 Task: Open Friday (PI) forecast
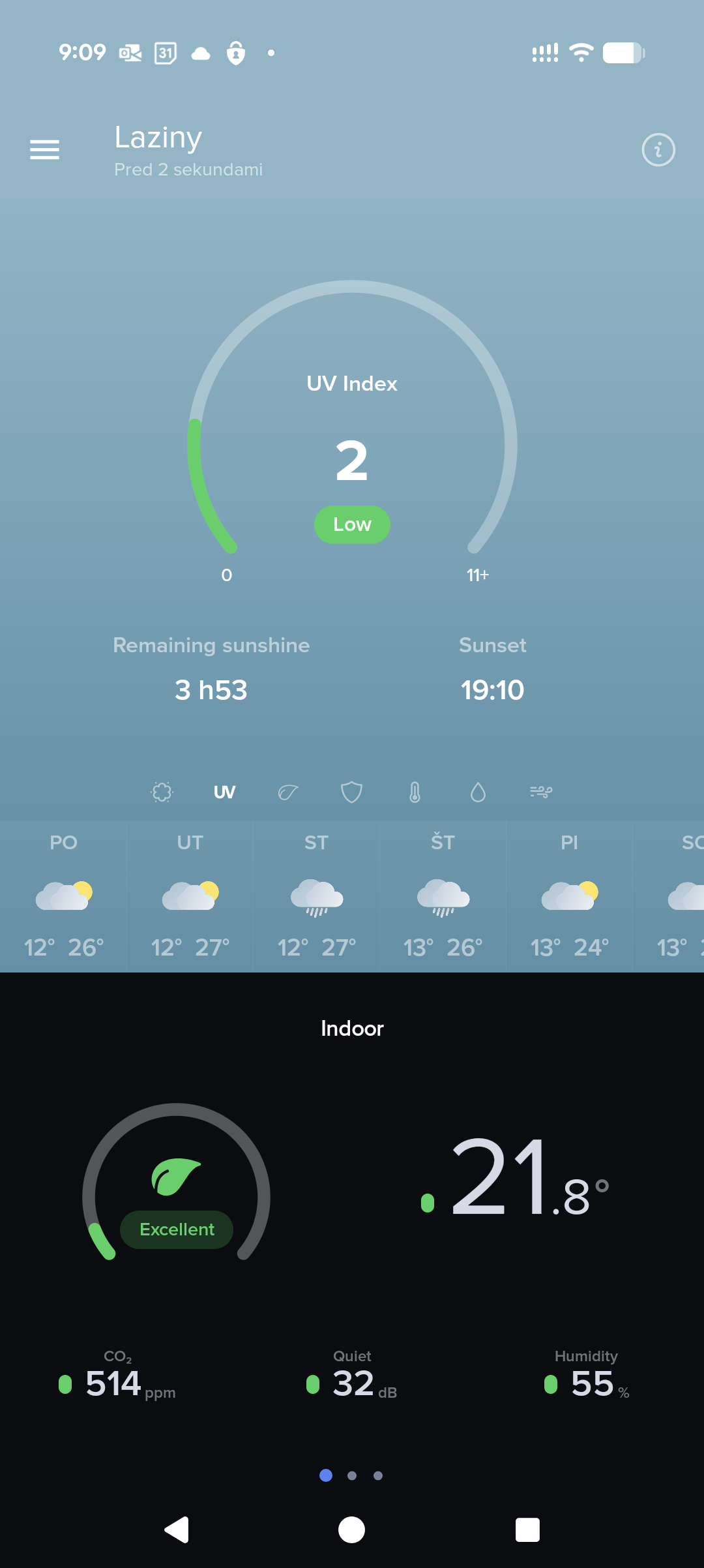tap(569, 897)
